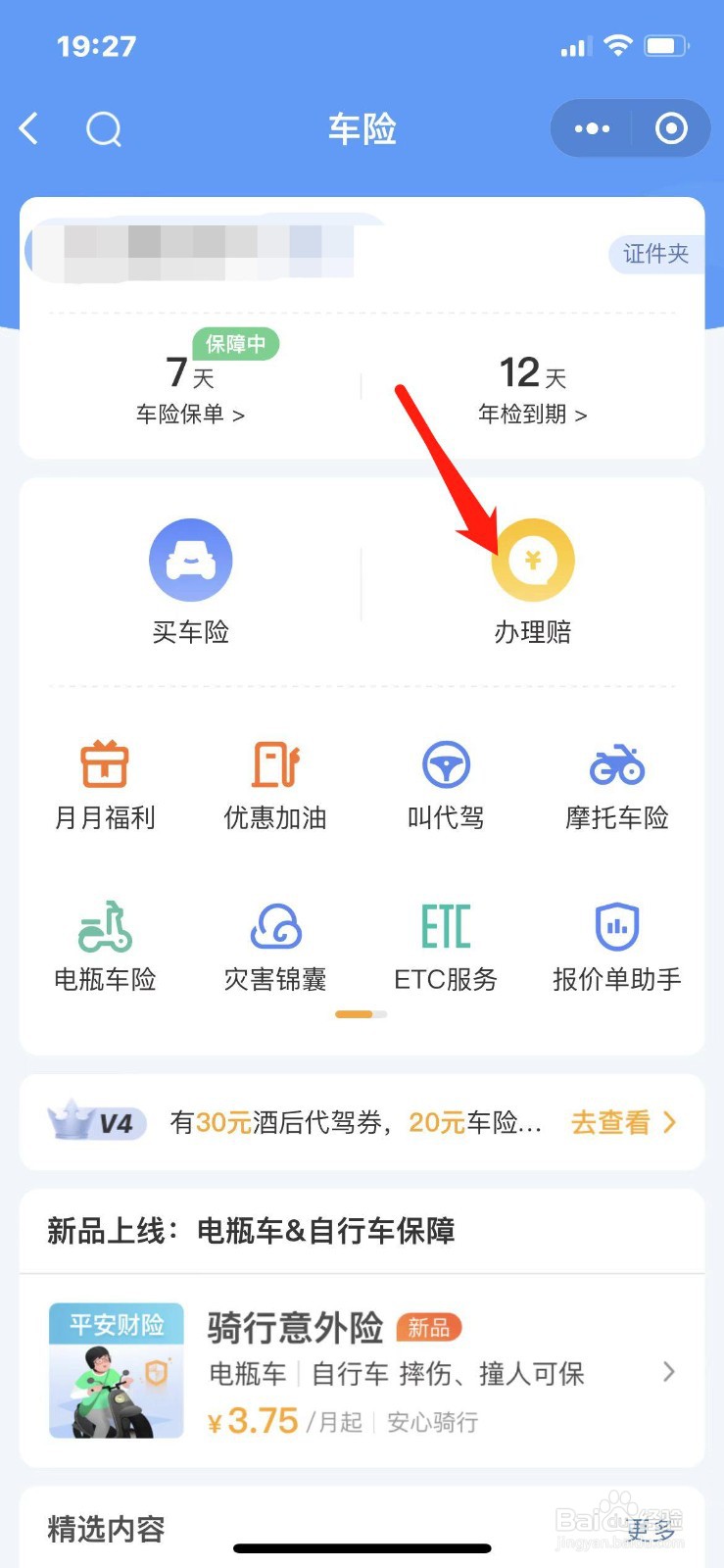Go back using the left arrow
This screenshot has height=1568, width=724.
28,128
